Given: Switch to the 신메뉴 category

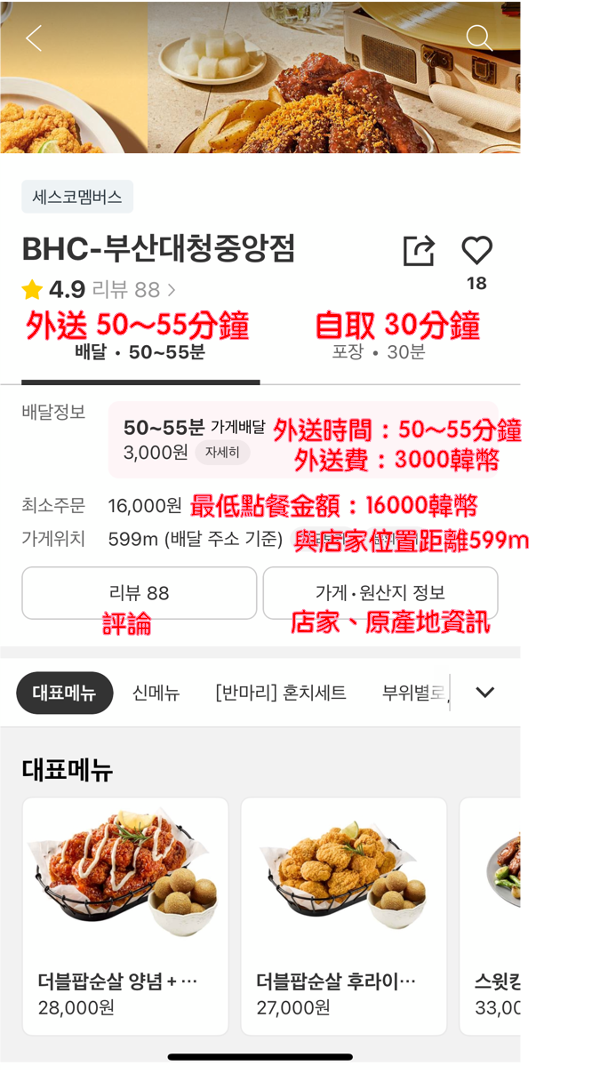Looking at the screenshot, I should (156, 692).
